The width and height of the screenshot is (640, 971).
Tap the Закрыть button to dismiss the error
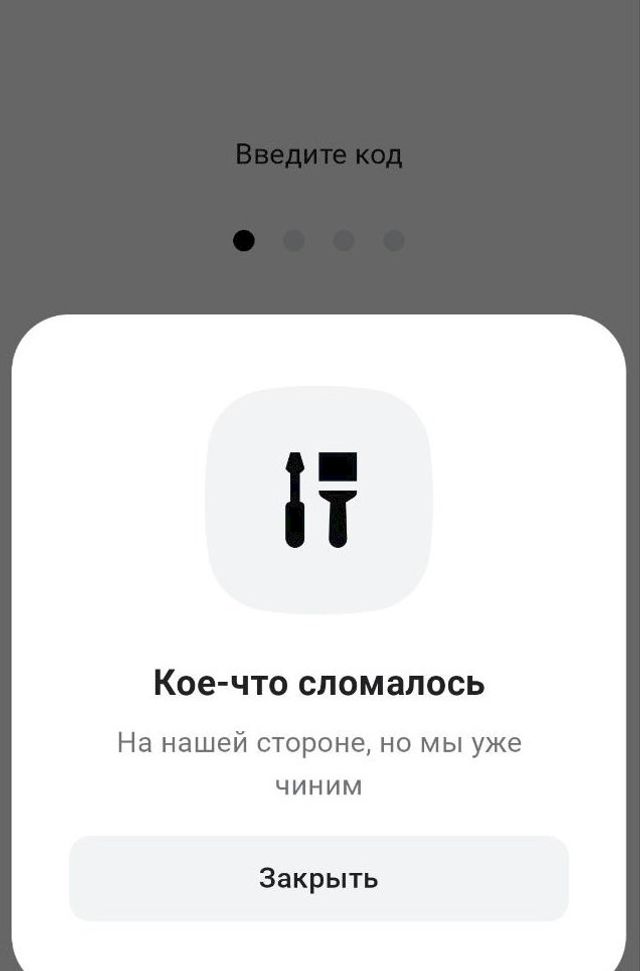318,878
